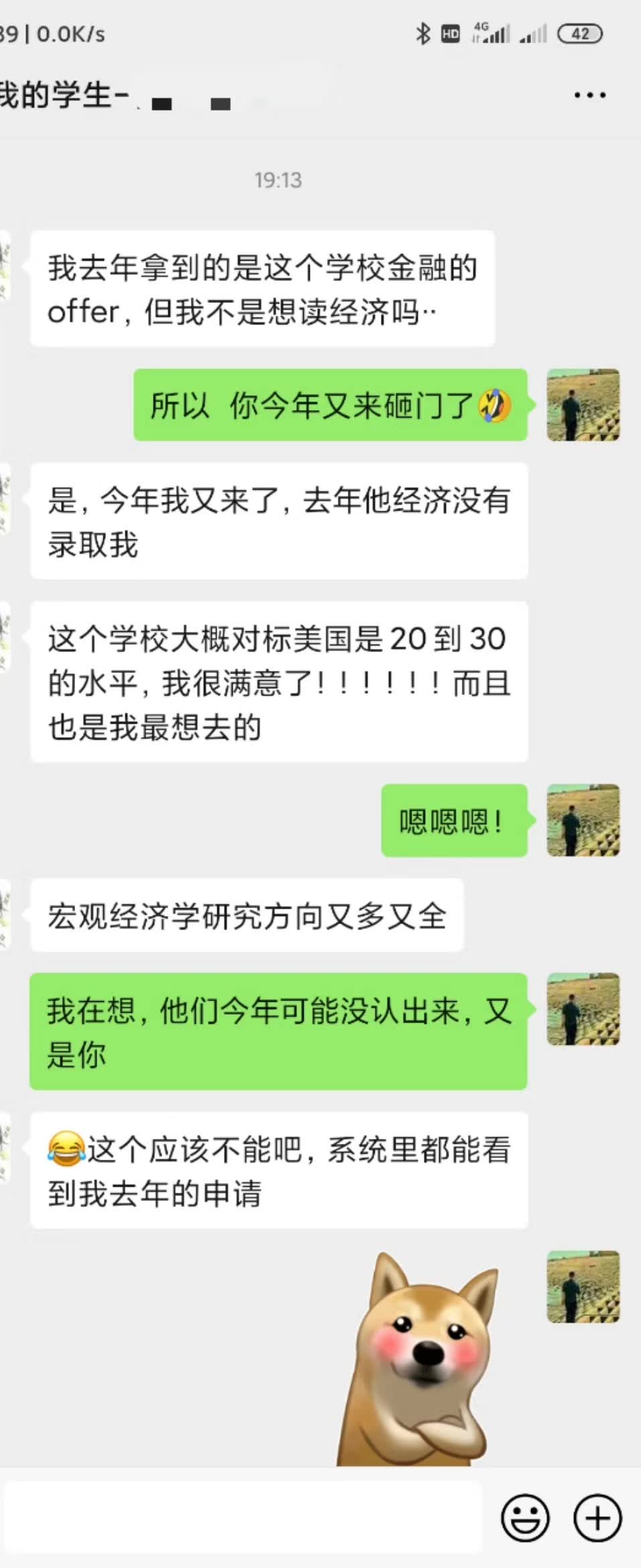Open the chat's three-dot options menu
Image resolution: width=641 pixels, height=1568 pixels.
(x=590, y=95)
